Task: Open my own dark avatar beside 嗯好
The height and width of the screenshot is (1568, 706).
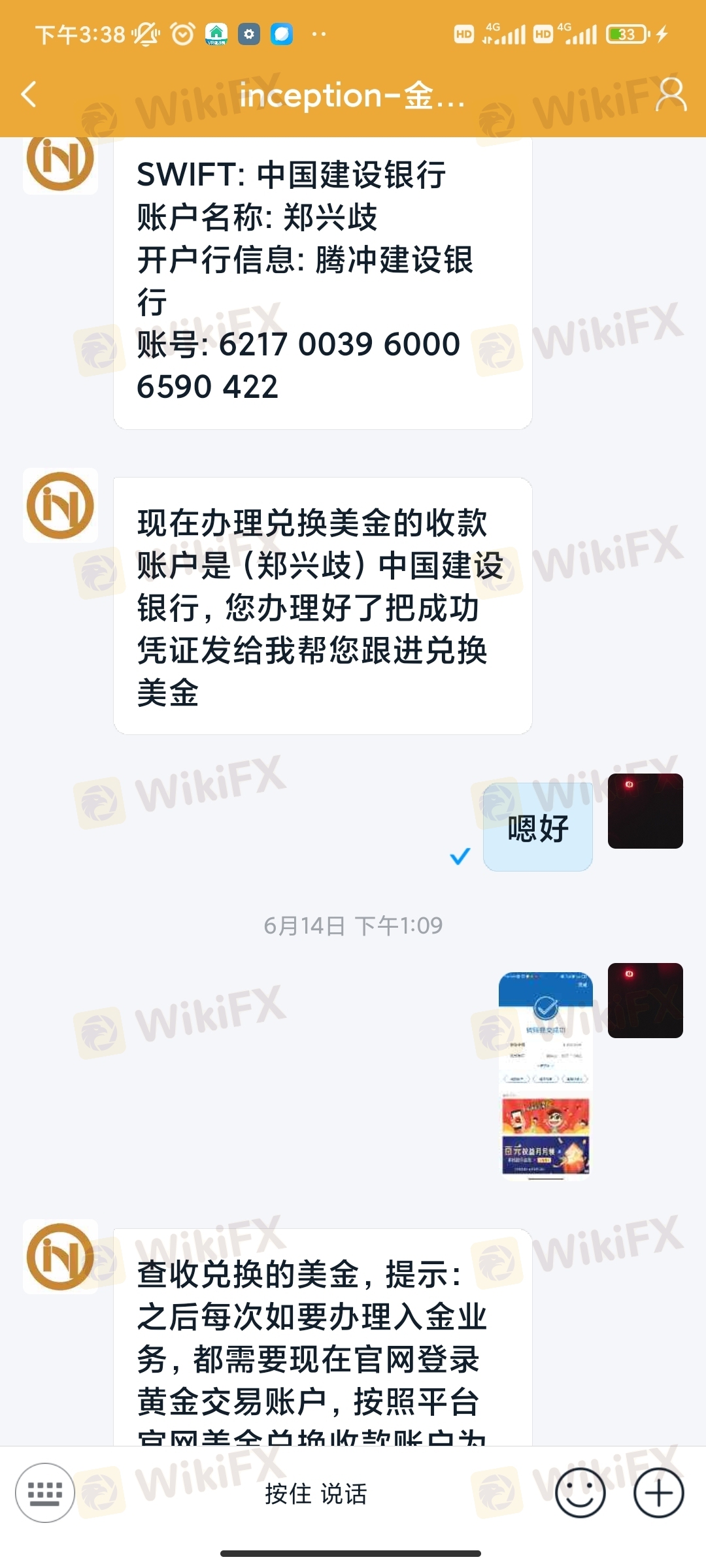Action: pyautogui.click(x=645, y=811)
